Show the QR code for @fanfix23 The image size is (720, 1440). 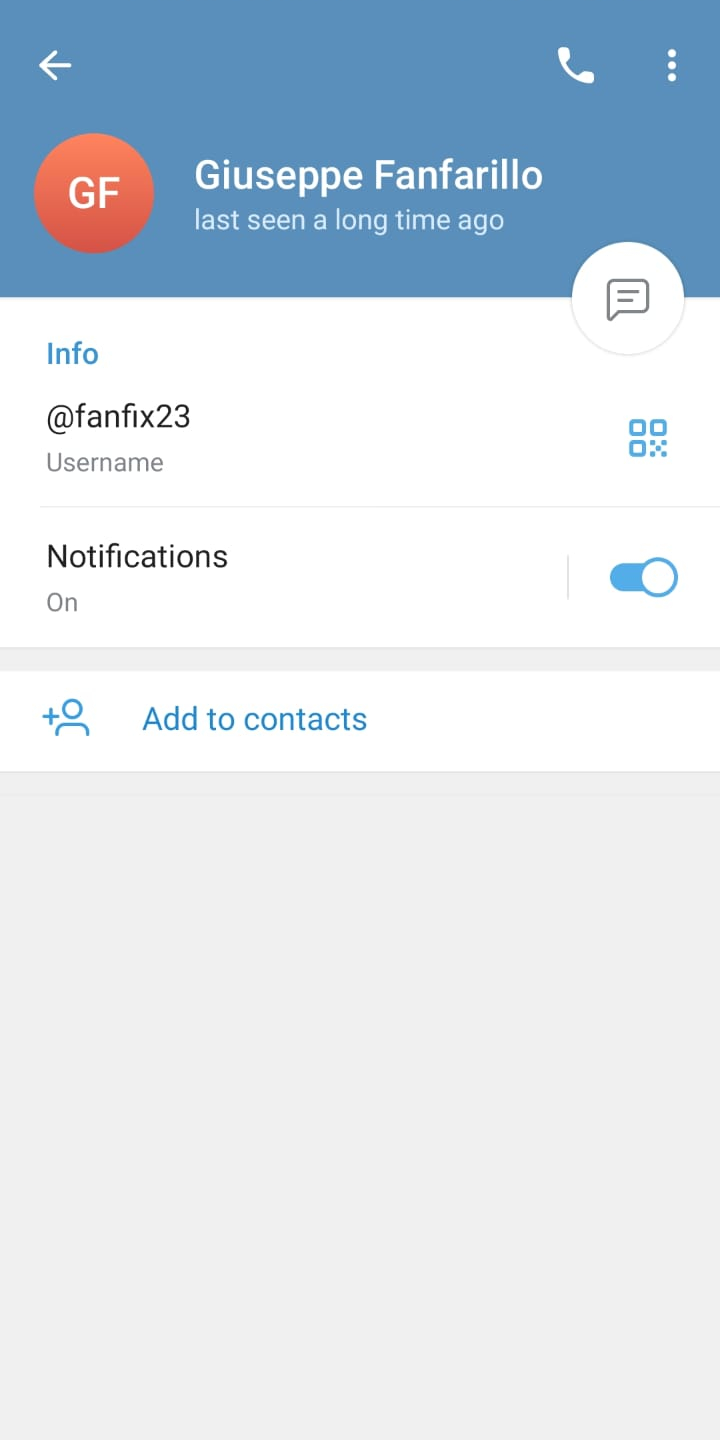click(x=648, y=438)
